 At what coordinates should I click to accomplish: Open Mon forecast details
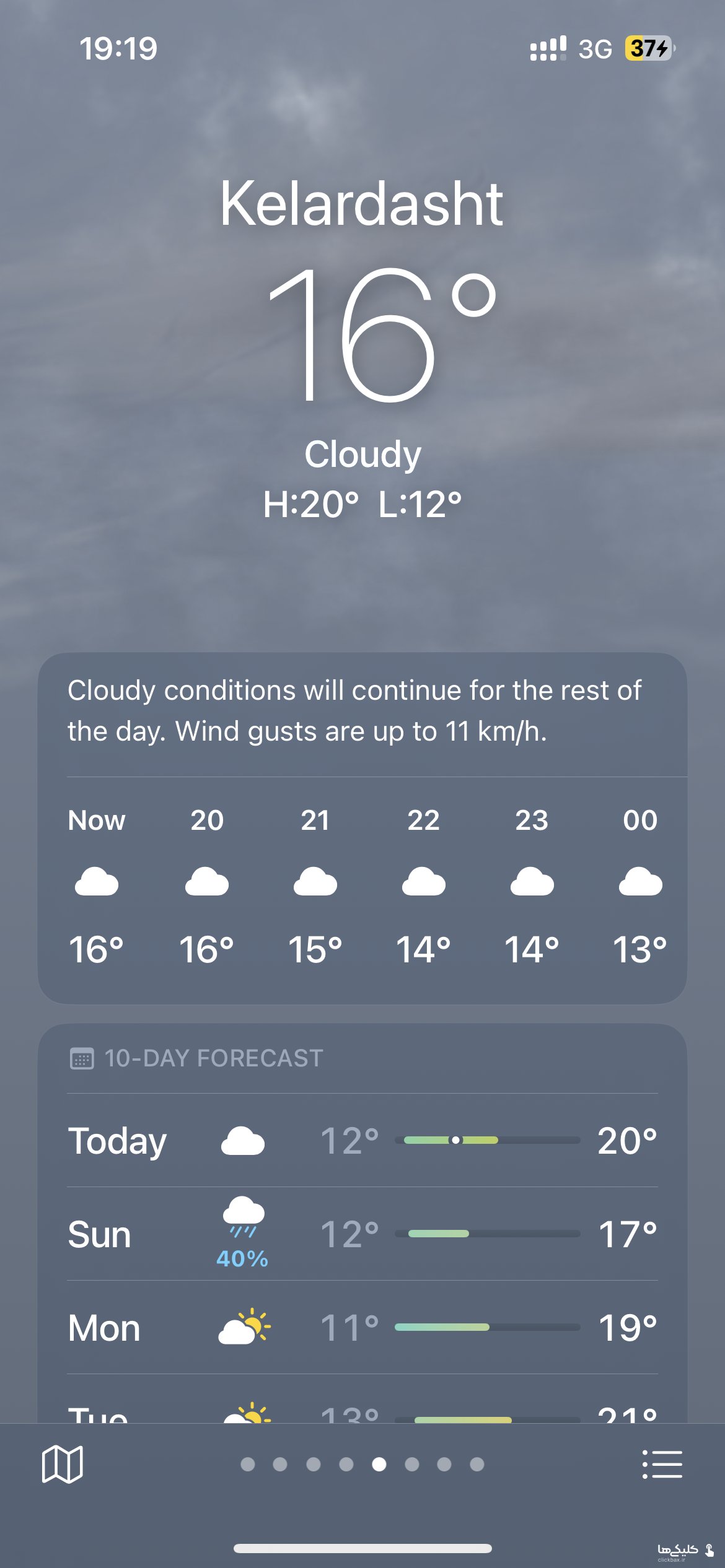(362, 1328)
